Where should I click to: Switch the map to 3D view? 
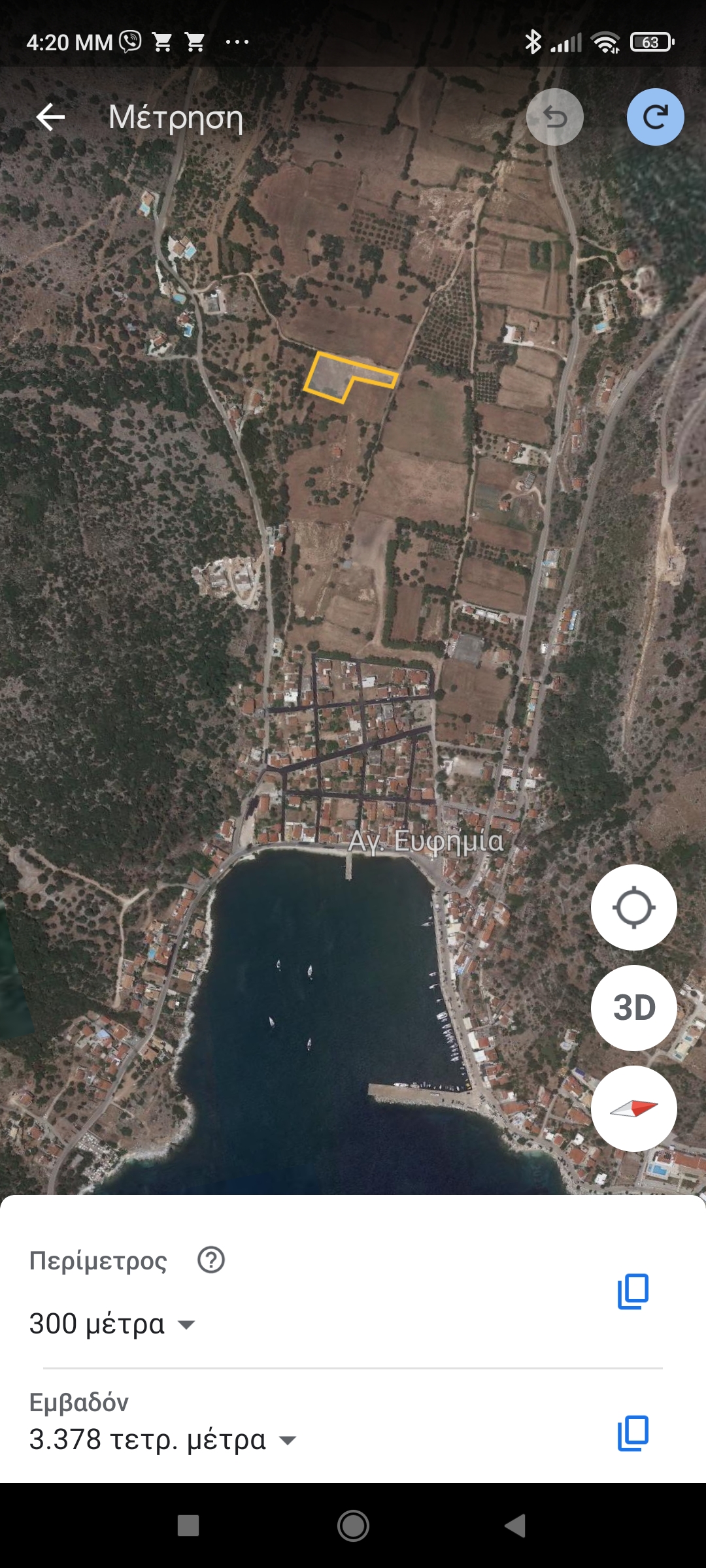633,1008
